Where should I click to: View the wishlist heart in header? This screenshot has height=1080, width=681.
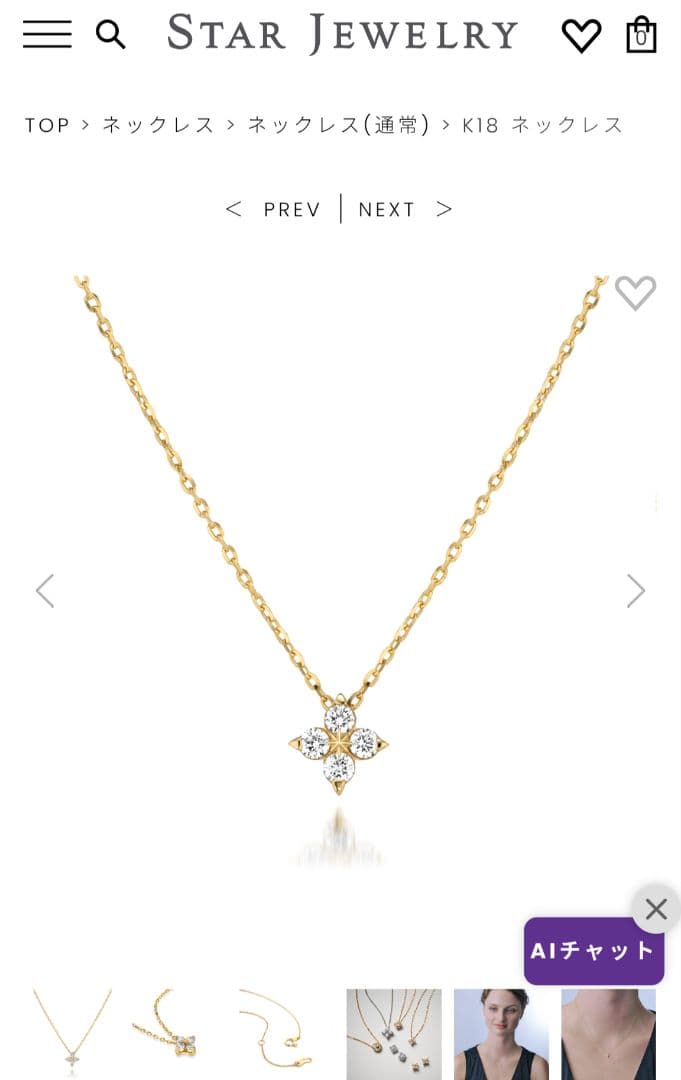(581, 36)
